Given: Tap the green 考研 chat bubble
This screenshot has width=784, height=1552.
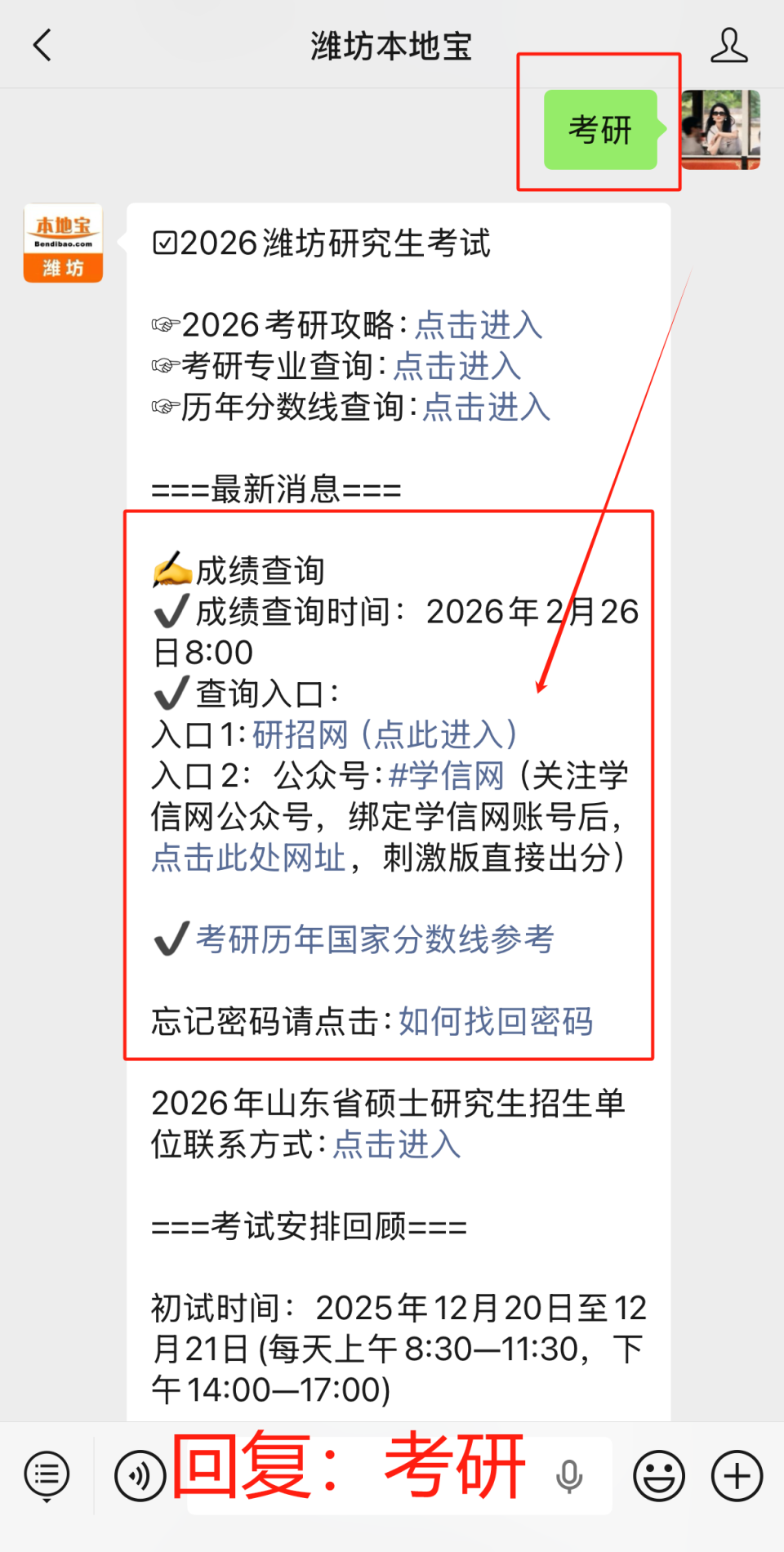Looking at the screenshot, I should pos(600,131).
